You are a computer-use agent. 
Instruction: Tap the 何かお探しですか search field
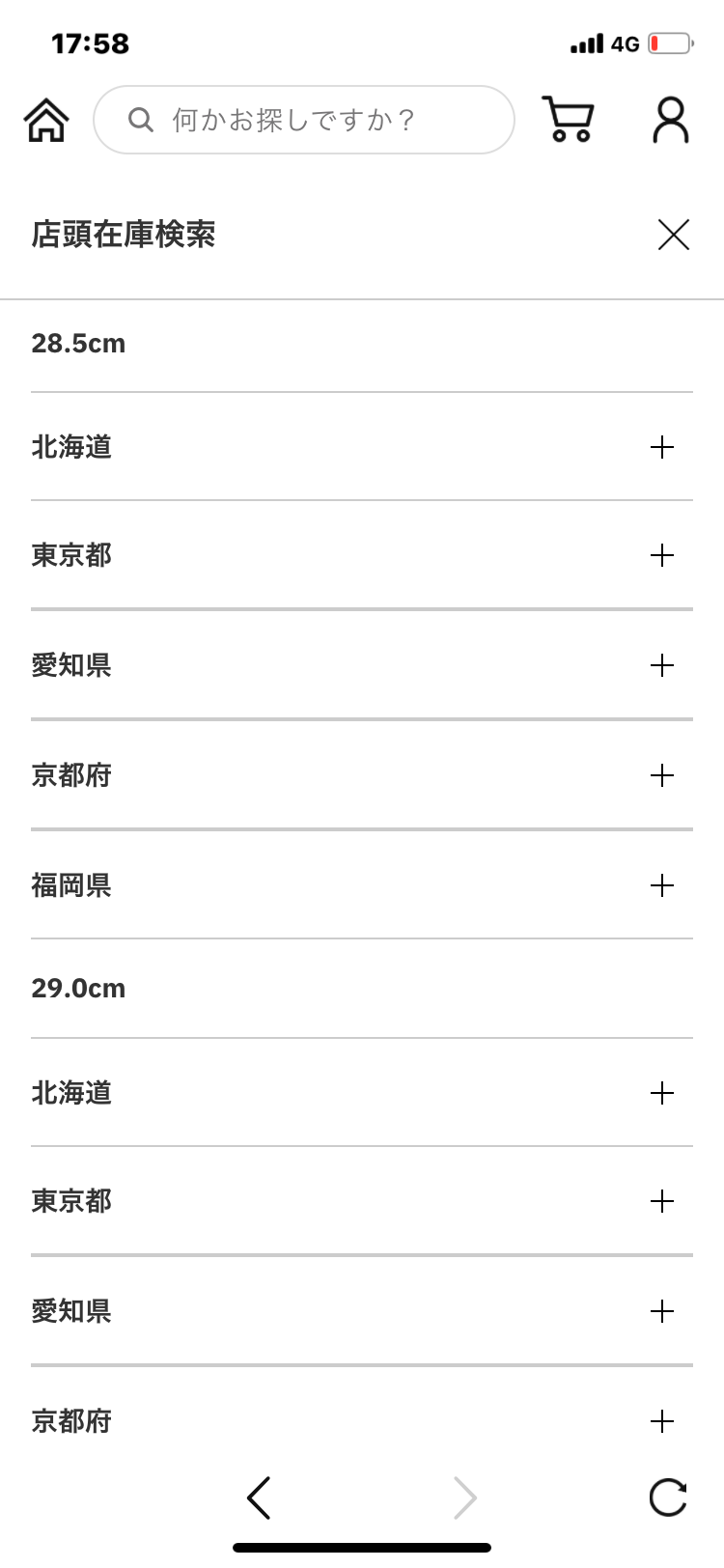(x=303, y=120)
